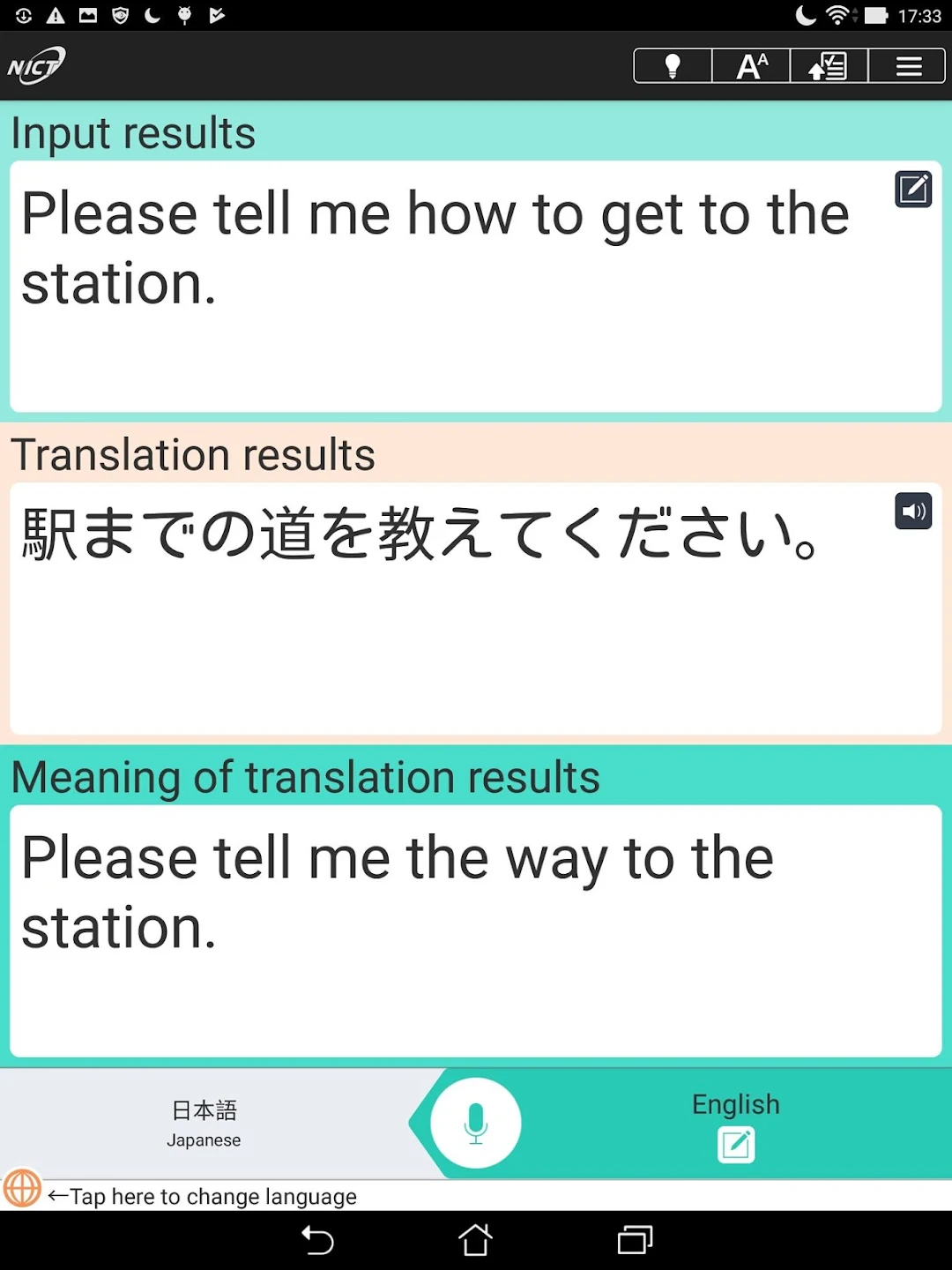Viewport: 952px width, 1270px height.
Task: Open the hamburger menu
Action: [x=907, y=65]
